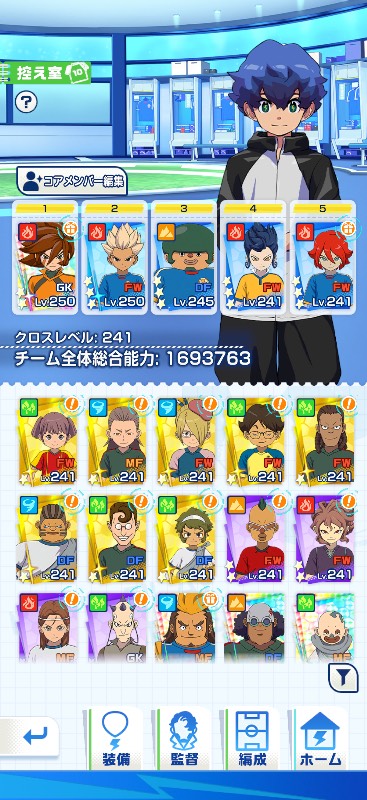Open the 装備 equipment menu
This screenshot has width=367, height=800.
(x=114, y=739)
